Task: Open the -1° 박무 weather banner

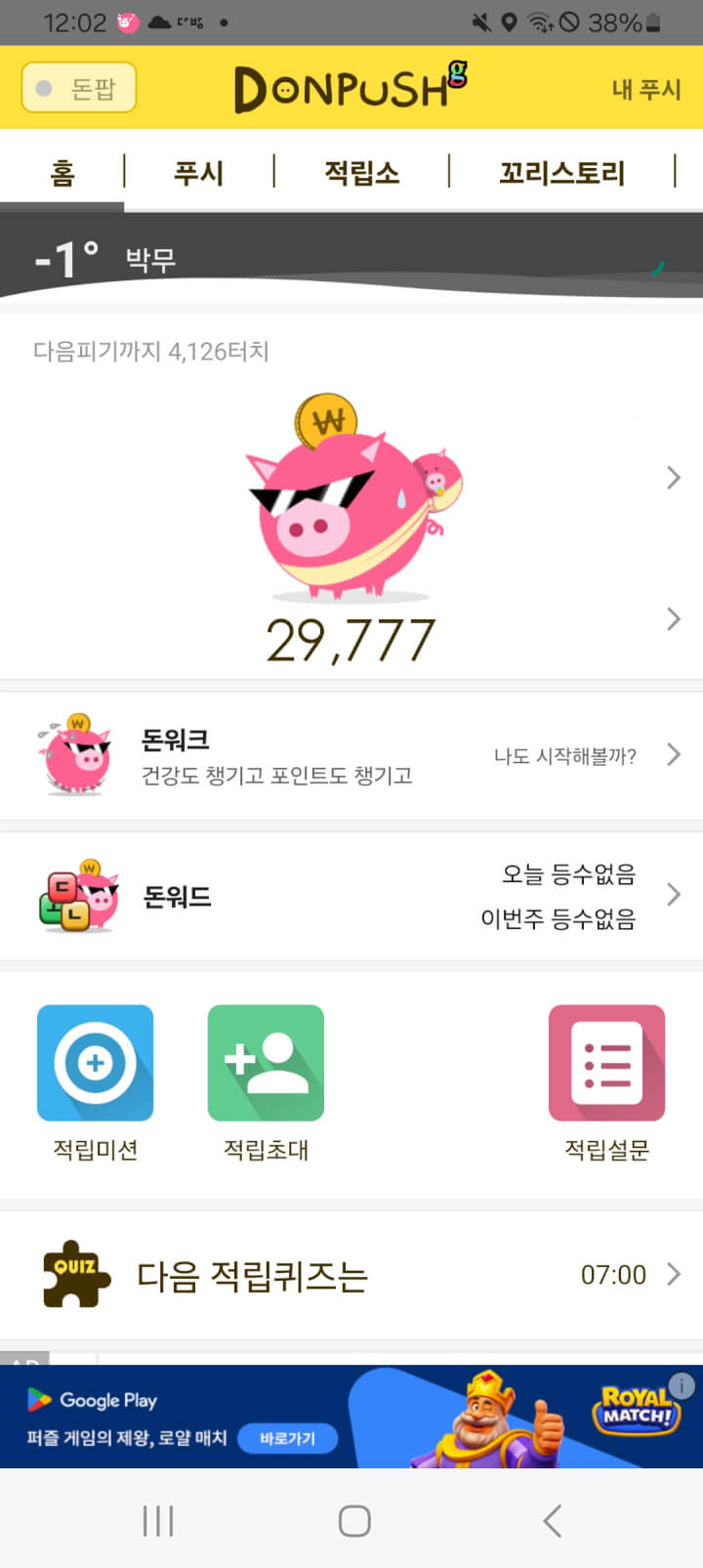Action: coord(351,258)
